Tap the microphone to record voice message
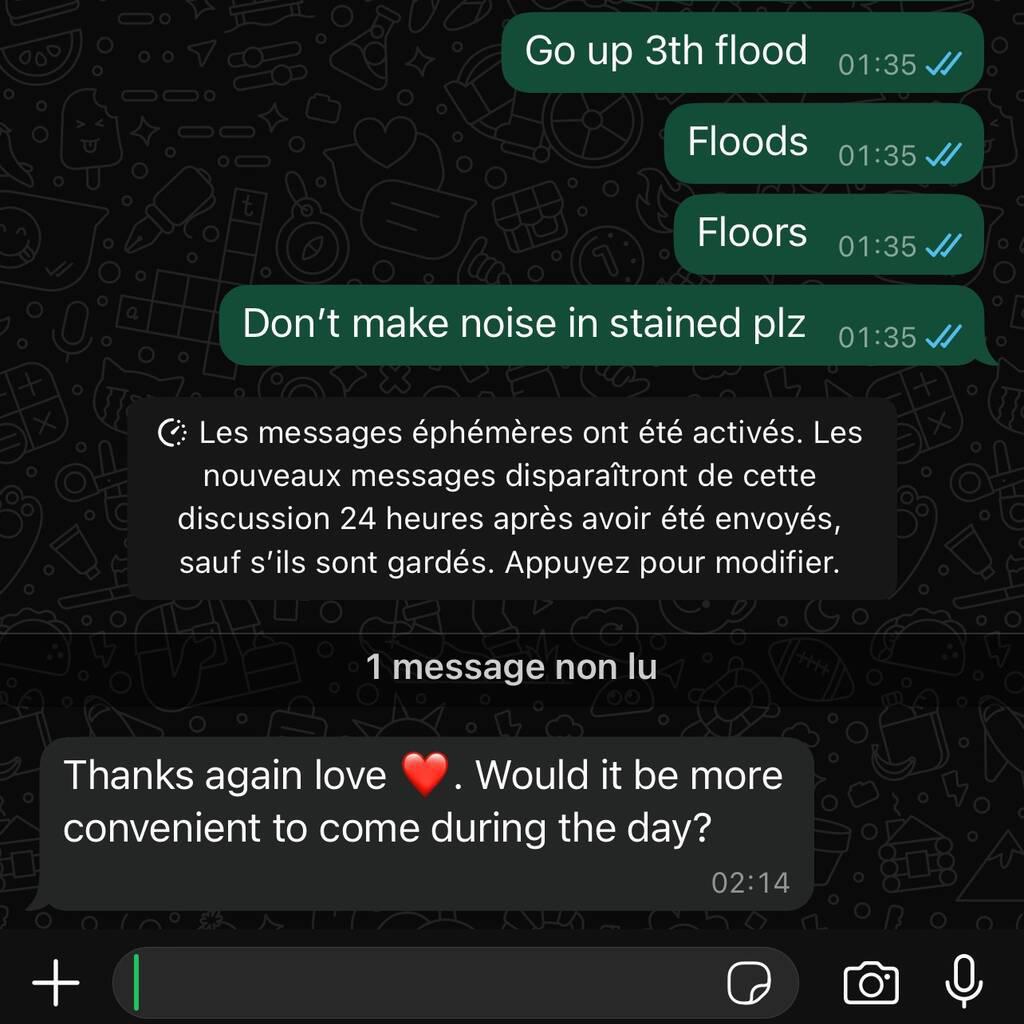Image resolution: width=1024 pixels, height=1024 pixels. pyautogui.click(x=963, y=981)
